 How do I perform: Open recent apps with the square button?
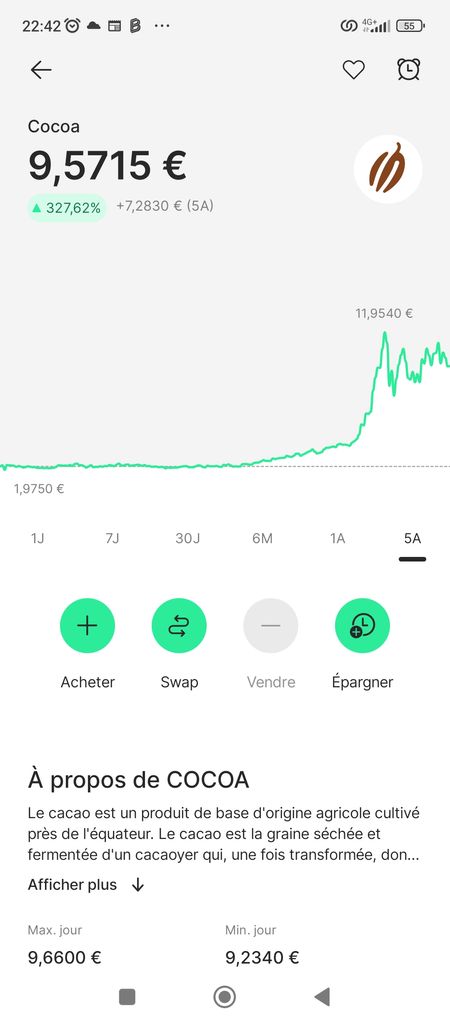click(x=127, y=997)
